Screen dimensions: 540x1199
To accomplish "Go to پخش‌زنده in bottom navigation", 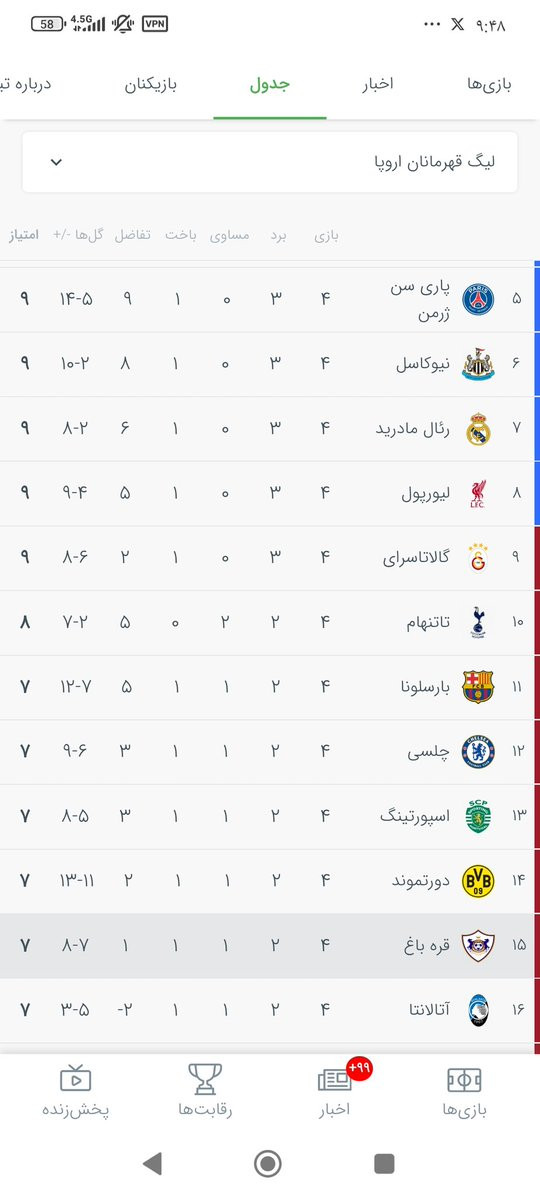I will coord(76,1091).
